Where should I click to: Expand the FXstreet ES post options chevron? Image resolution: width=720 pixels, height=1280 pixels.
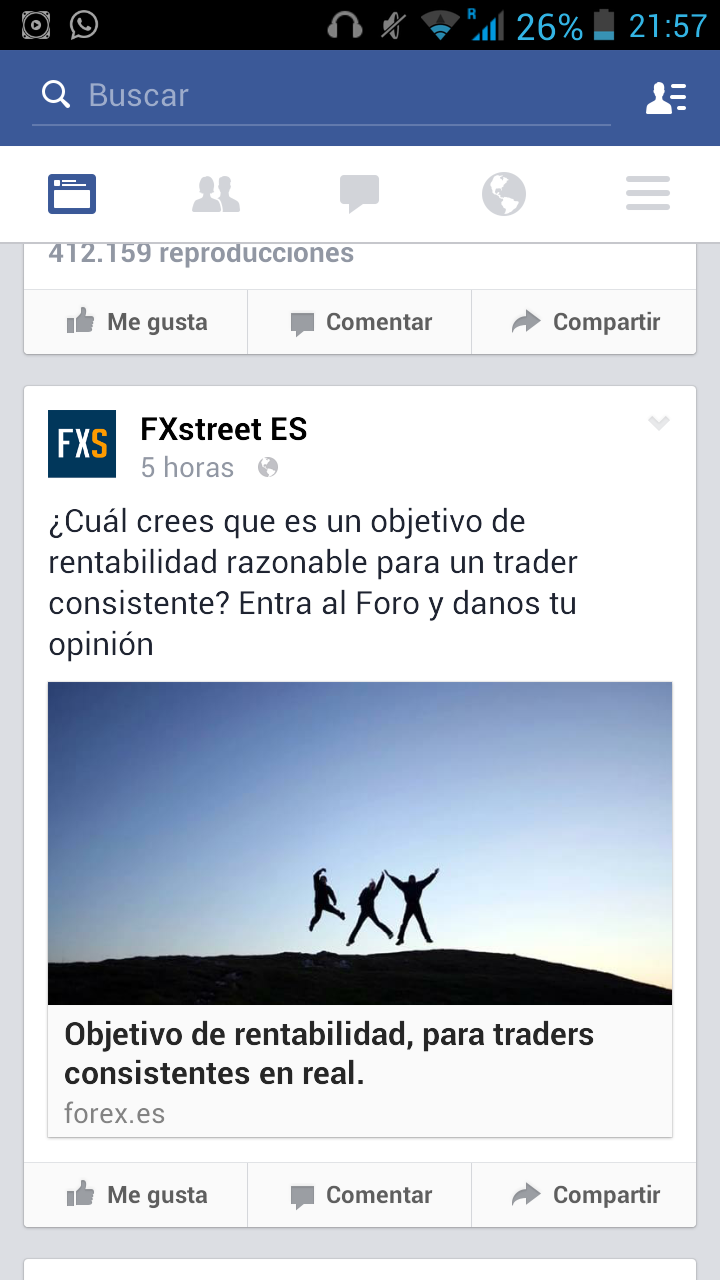[x=658, y=423]
